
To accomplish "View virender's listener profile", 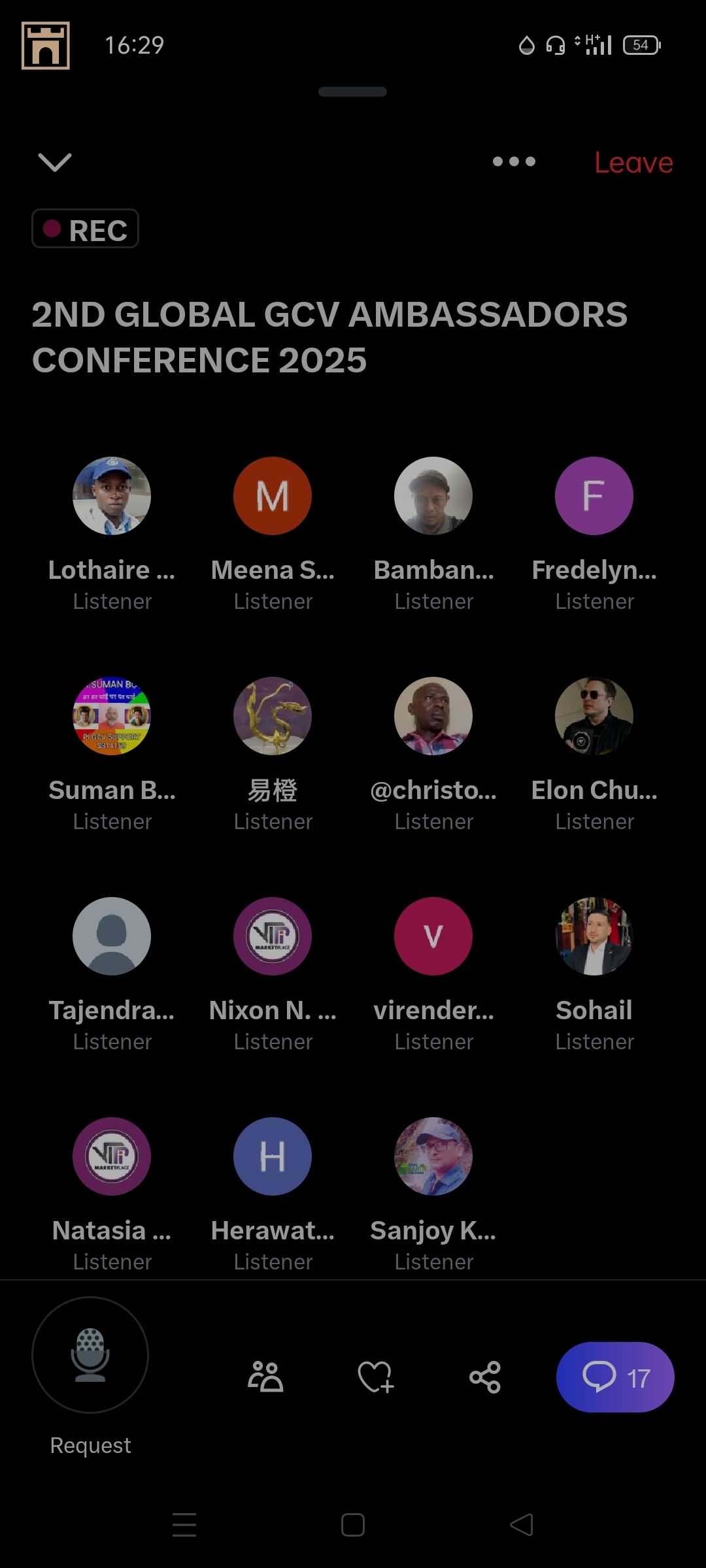I will point(433,936).
